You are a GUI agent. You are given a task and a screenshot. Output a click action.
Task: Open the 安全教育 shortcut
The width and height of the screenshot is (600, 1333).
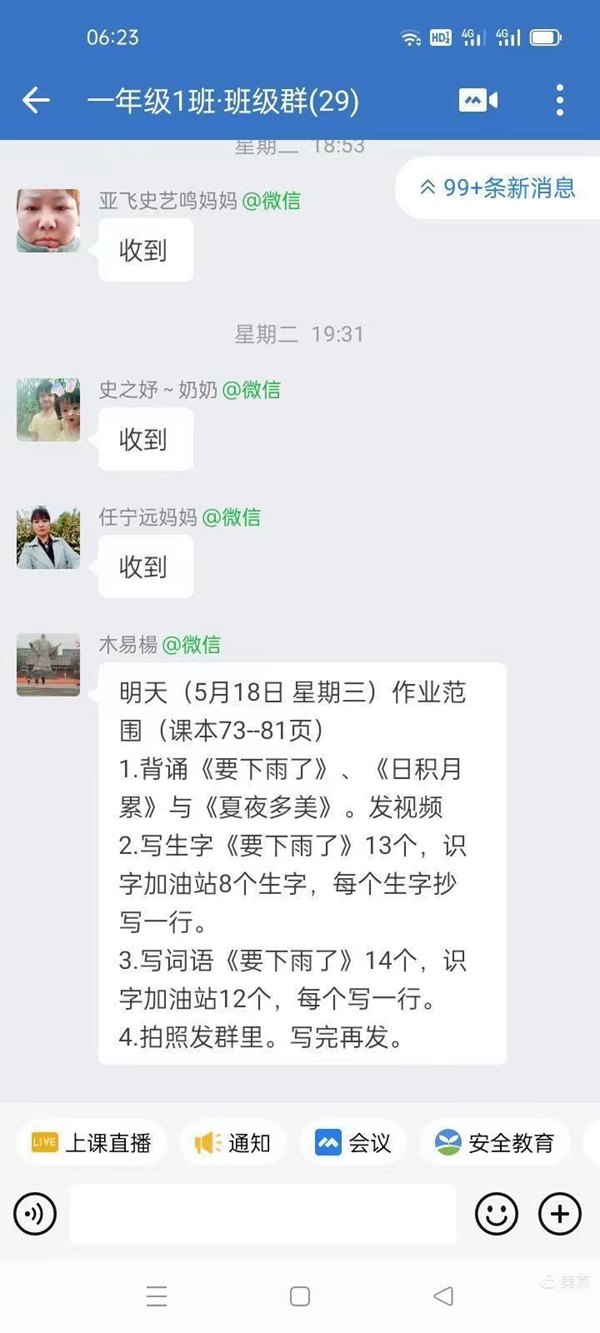coord(496,1143)
